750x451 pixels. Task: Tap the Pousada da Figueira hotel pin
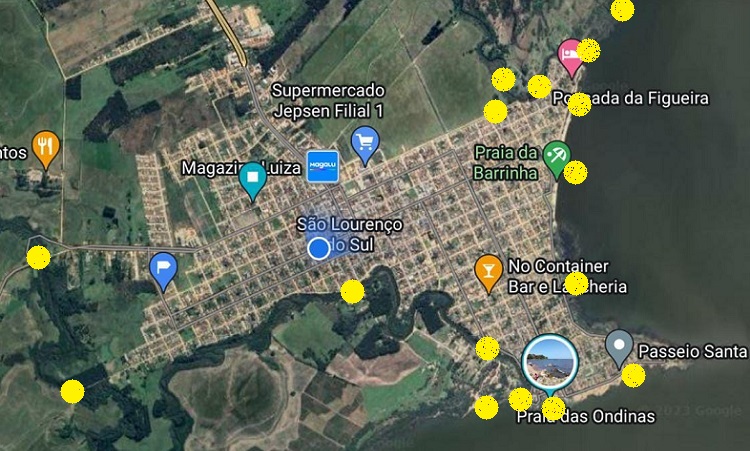pos(571,55)
